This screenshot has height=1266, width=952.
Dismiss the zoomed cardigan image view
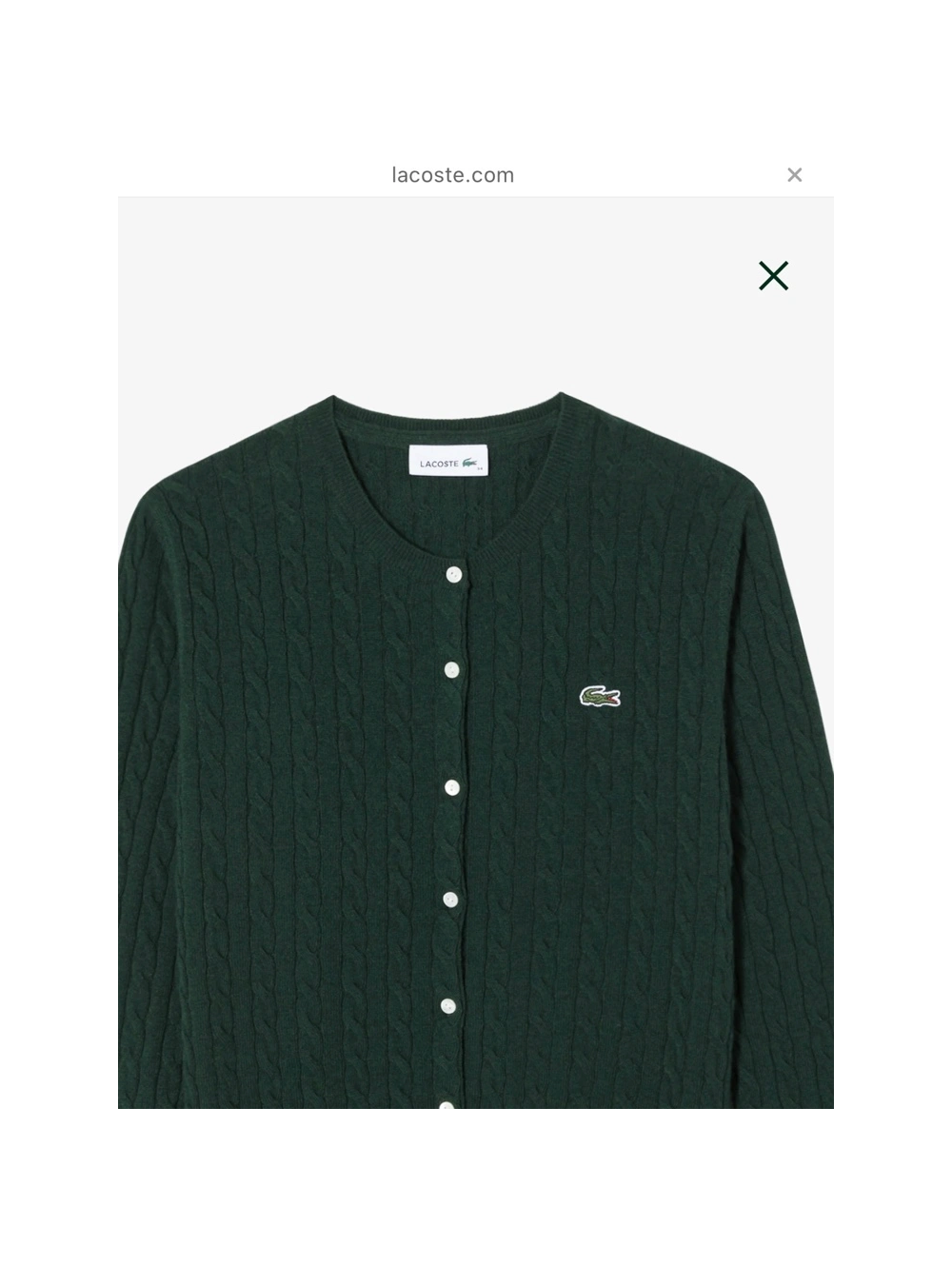pyautogui.click(x=773, y=276)
